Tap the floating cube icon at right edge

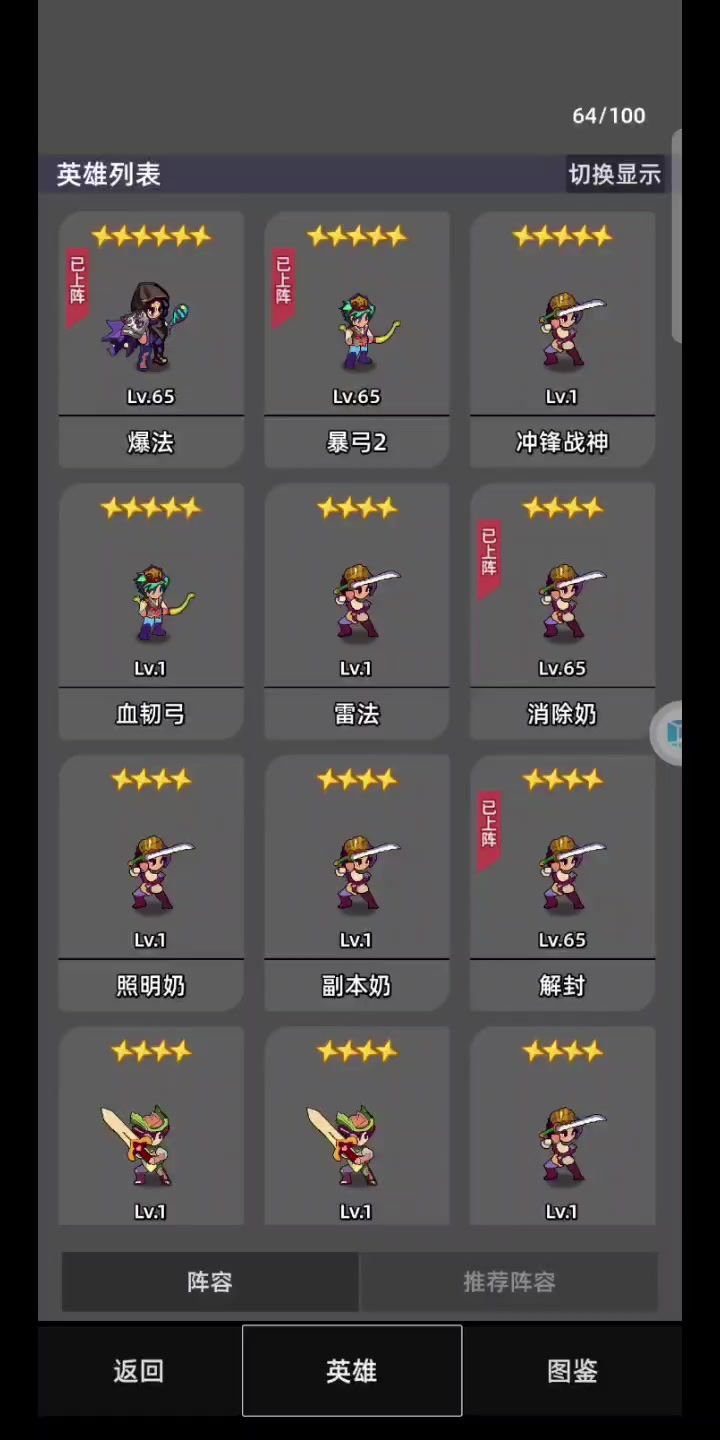pyautogui.click(x=670, y=733)
